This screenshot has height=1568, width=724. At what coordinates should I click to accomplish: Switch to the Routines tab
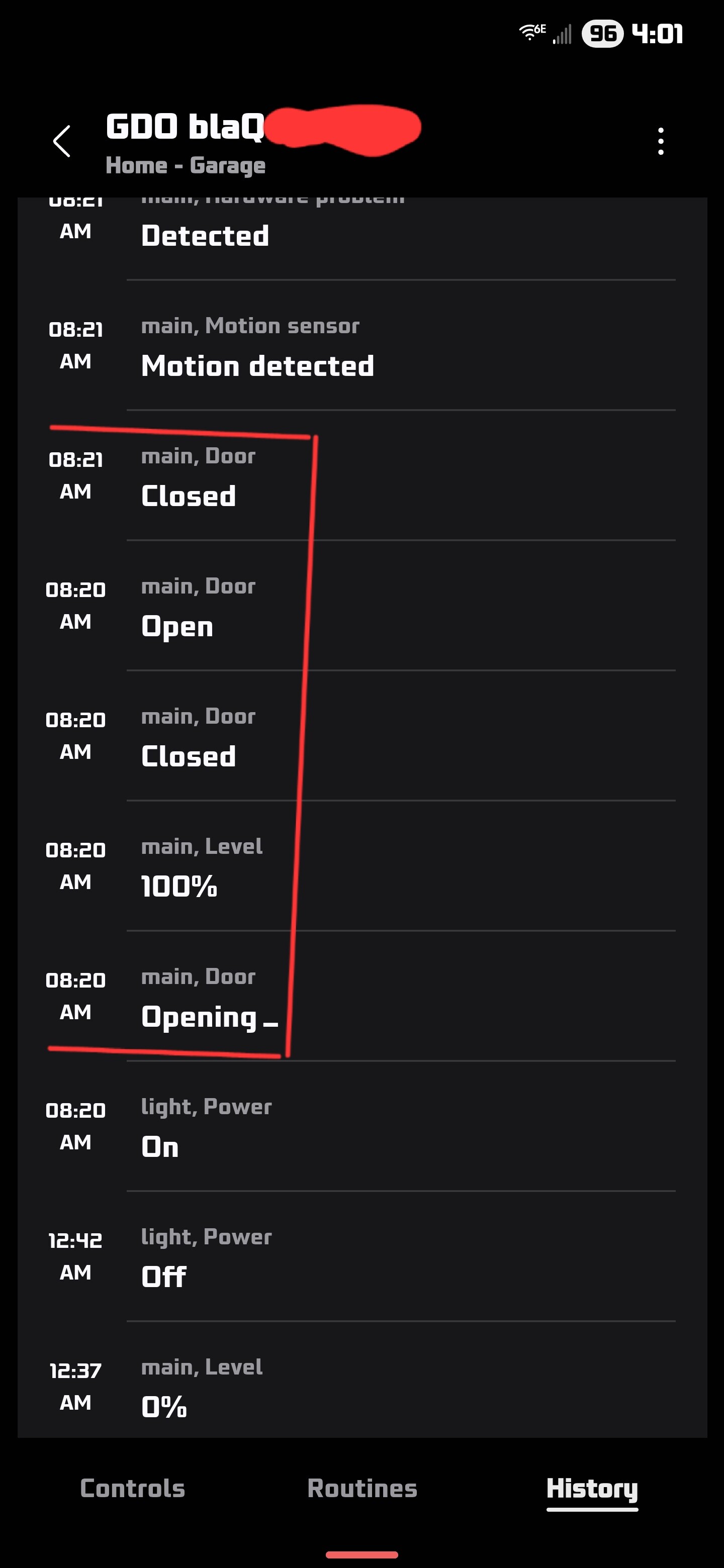pos(363,1488)
